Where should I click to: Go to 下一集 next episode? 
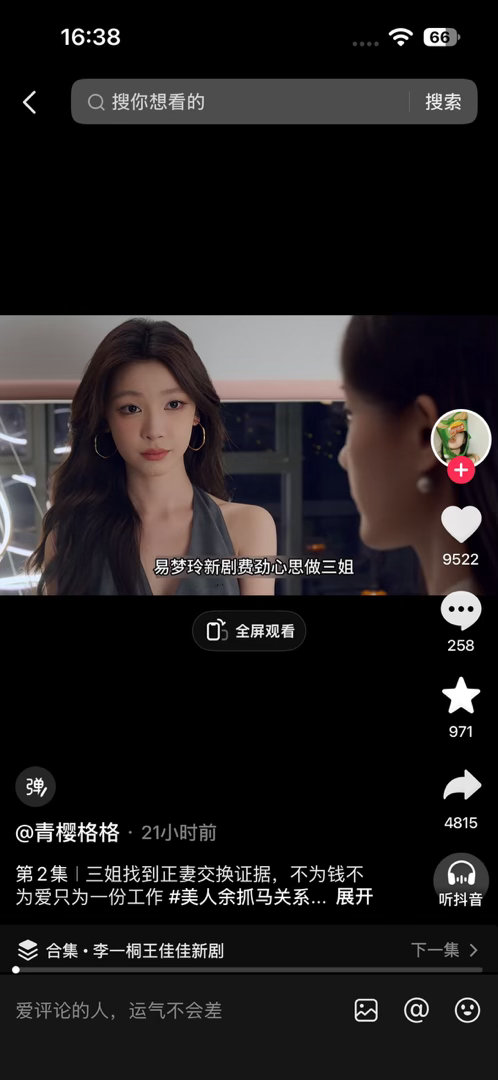(444, 951)
